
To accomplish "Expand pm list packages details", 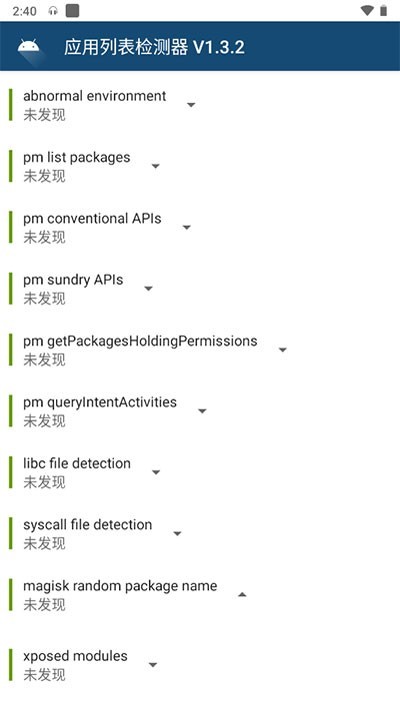I will tap(155, 166).
